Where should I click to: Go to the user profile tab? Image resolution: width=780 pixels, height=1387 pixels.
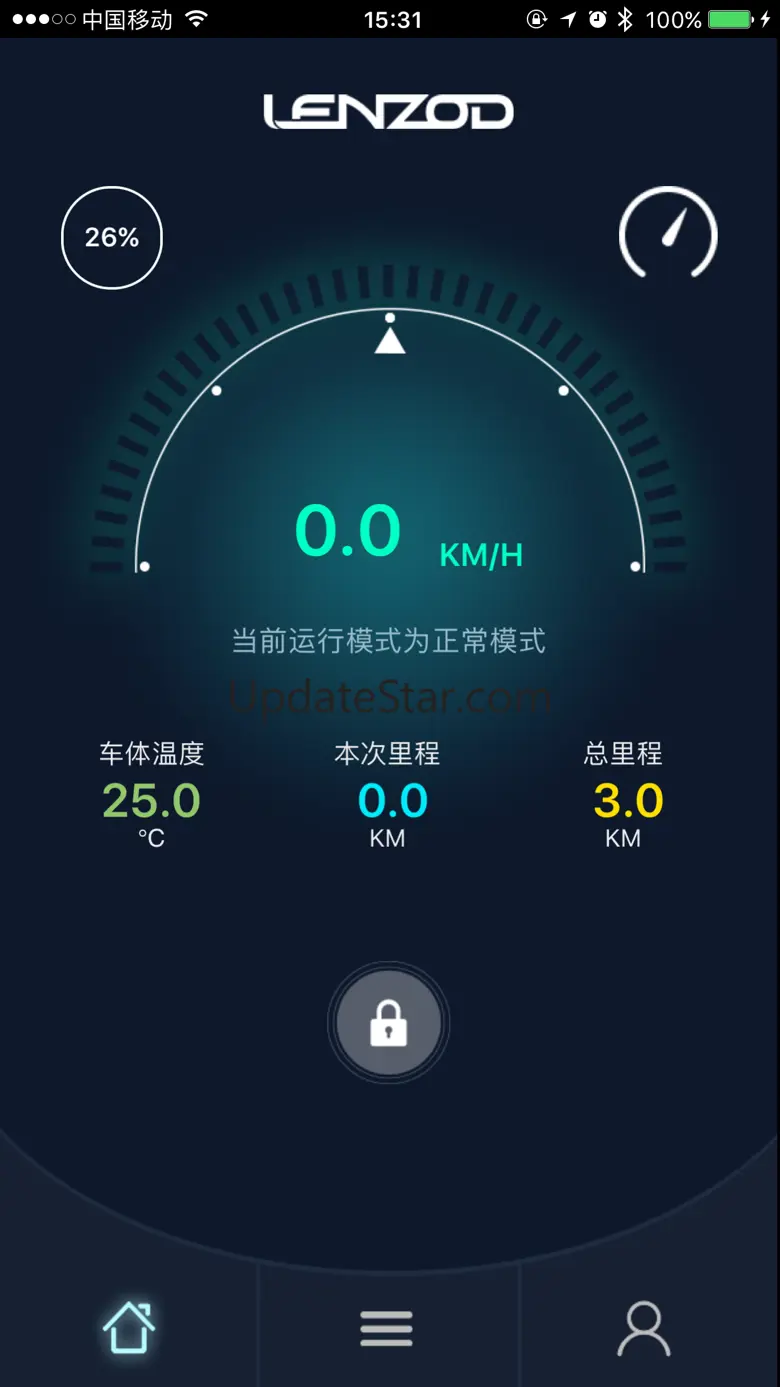click(x=644, y=1328)
